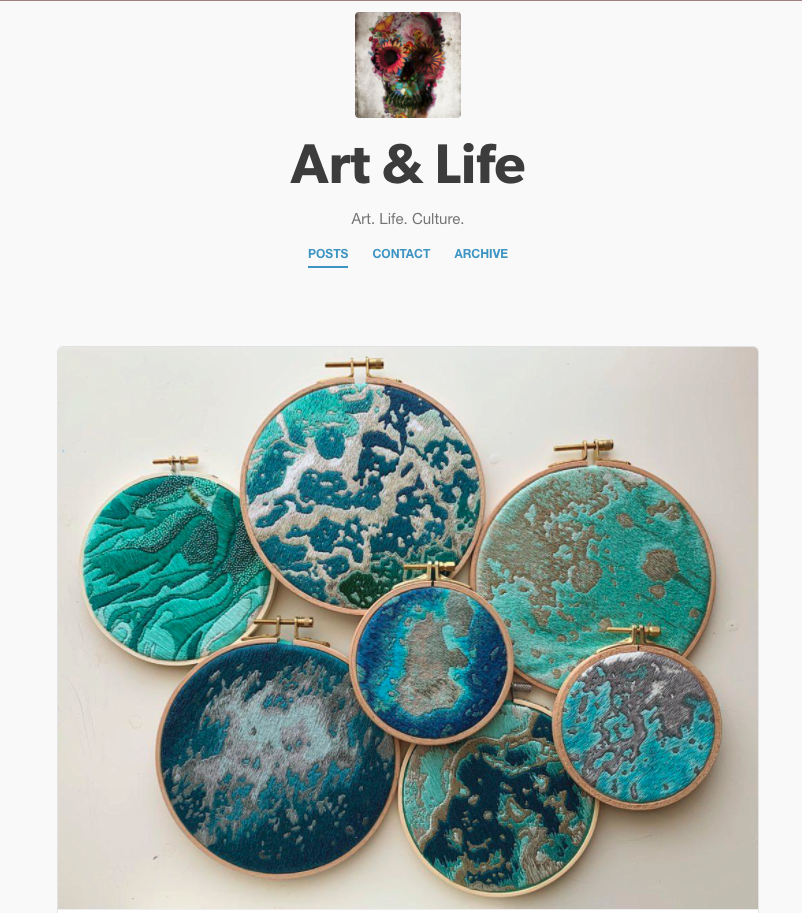The width and height of the screenshot is (802, 913).
Task: Open the Art & Life blog title
Action: (407, 165)
